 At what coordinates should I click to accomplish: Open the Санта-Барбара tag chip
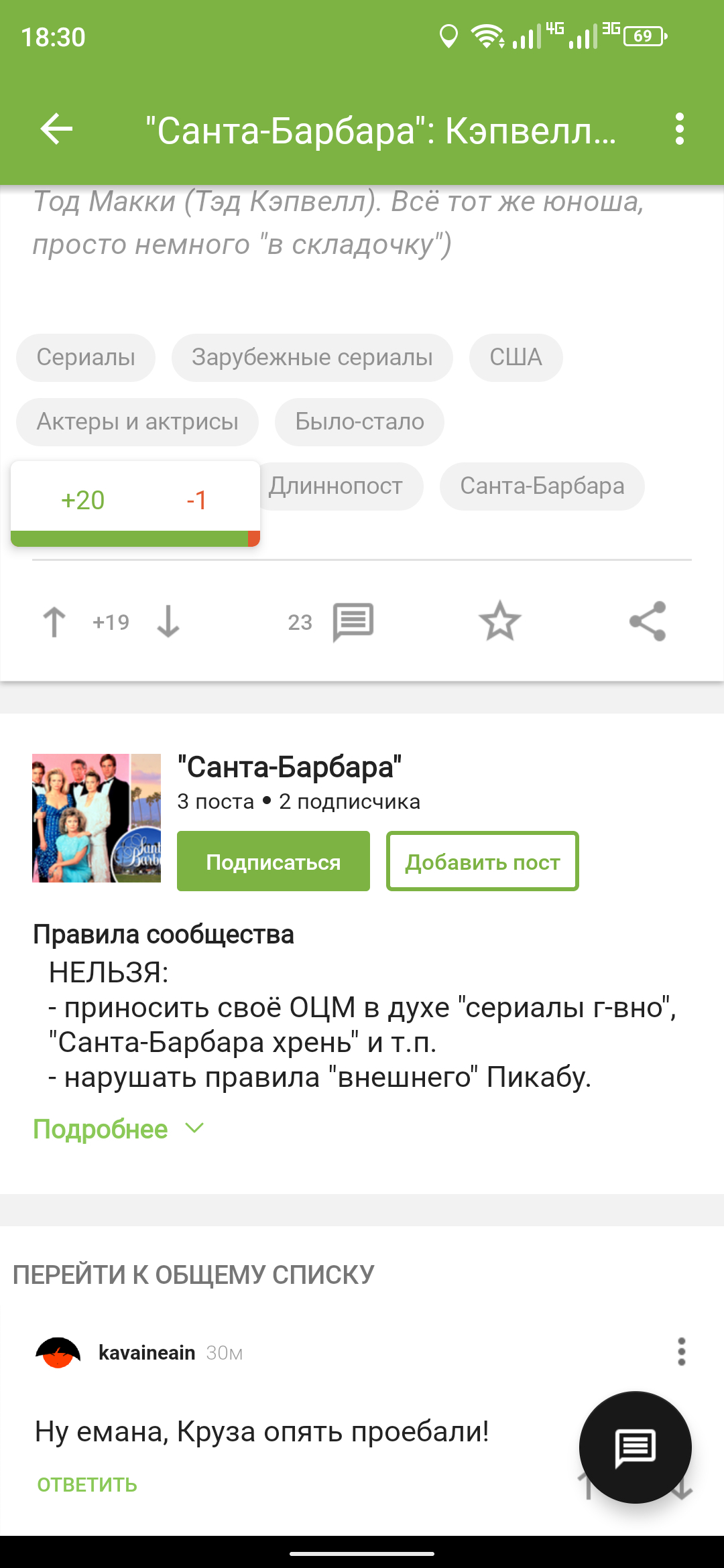(542, 486)
